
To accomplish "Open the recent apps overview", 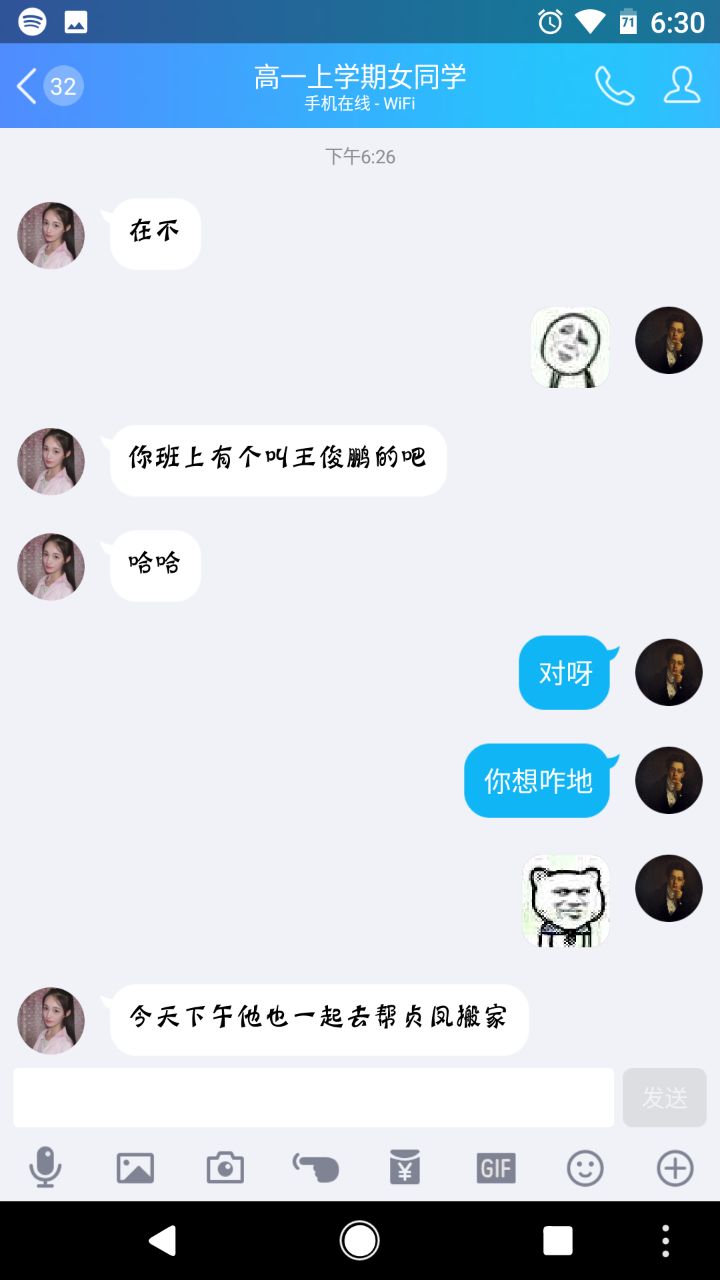I will (x=557, y=1241).
